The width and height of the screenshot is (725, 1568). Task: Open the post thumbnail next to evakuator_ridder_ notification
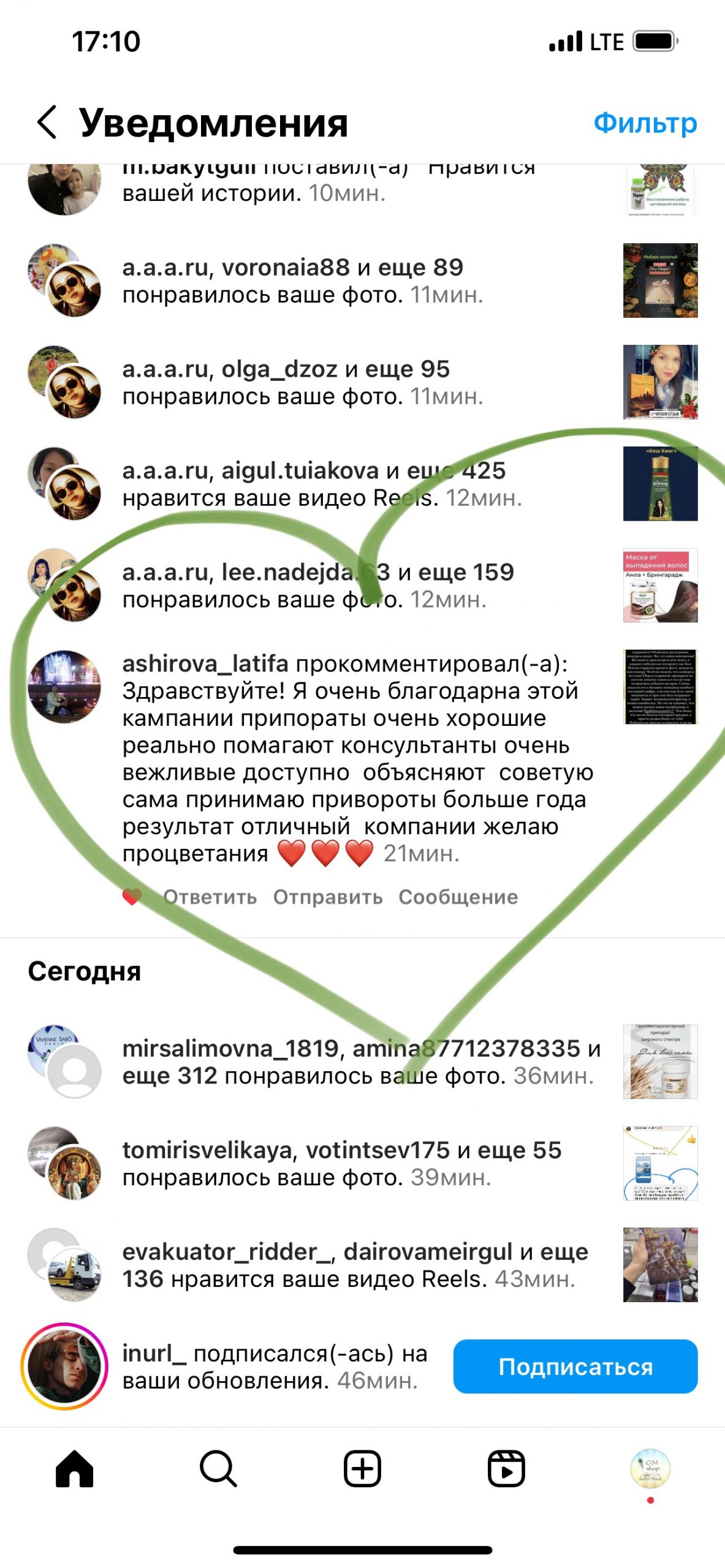[x=660, y=1265]
